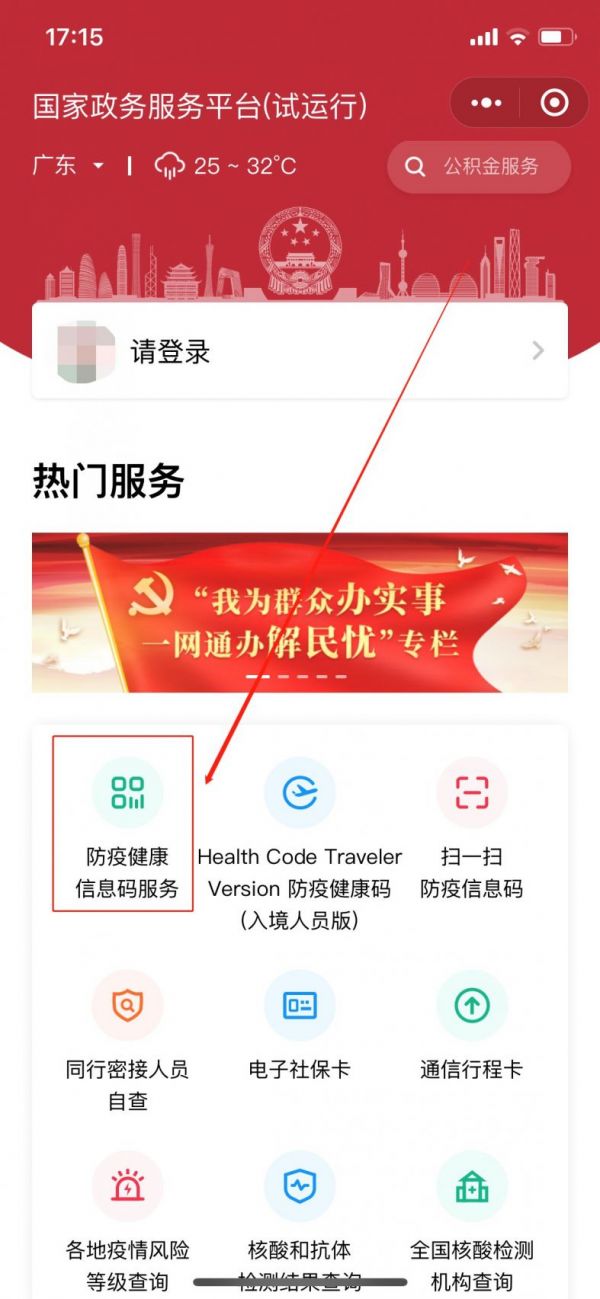
Task: Tap the 公积金服务 search box
Action: pyautogui.click(x=479, y=166)
